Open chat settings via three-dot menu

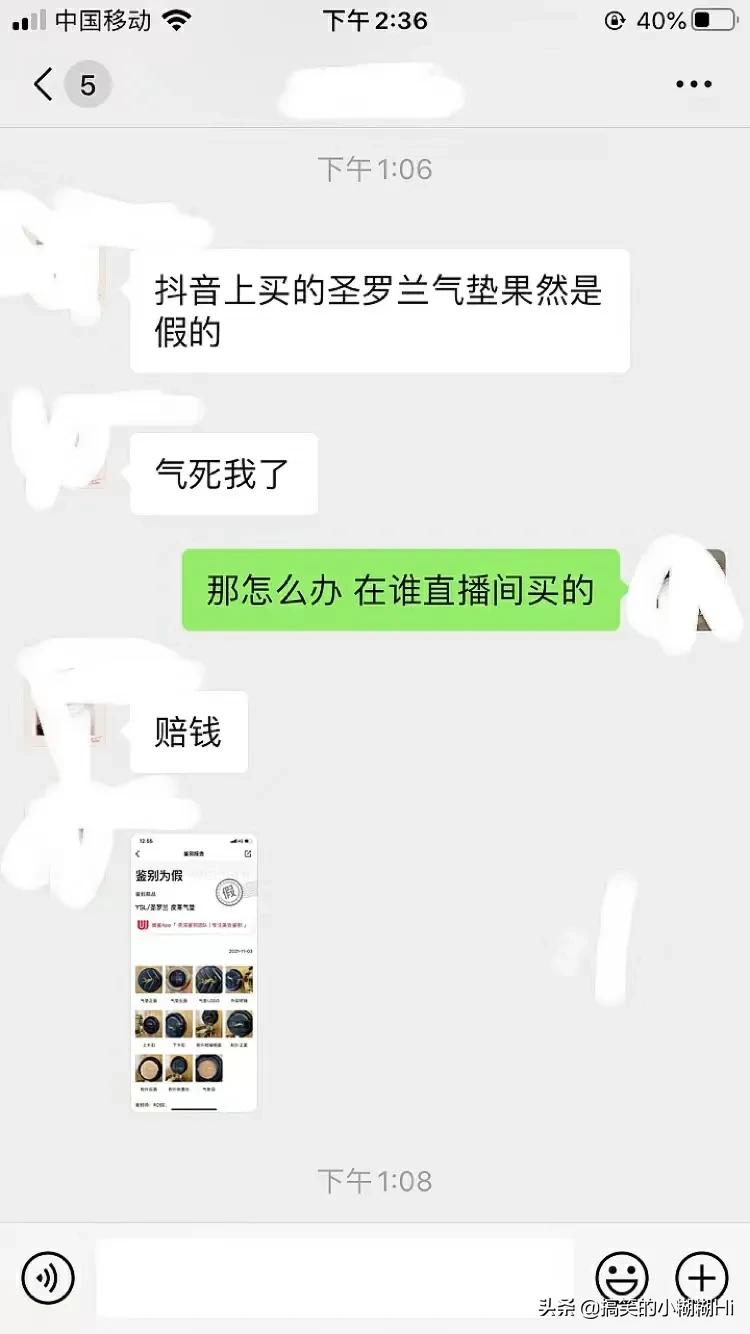click(x=692, y=84)
